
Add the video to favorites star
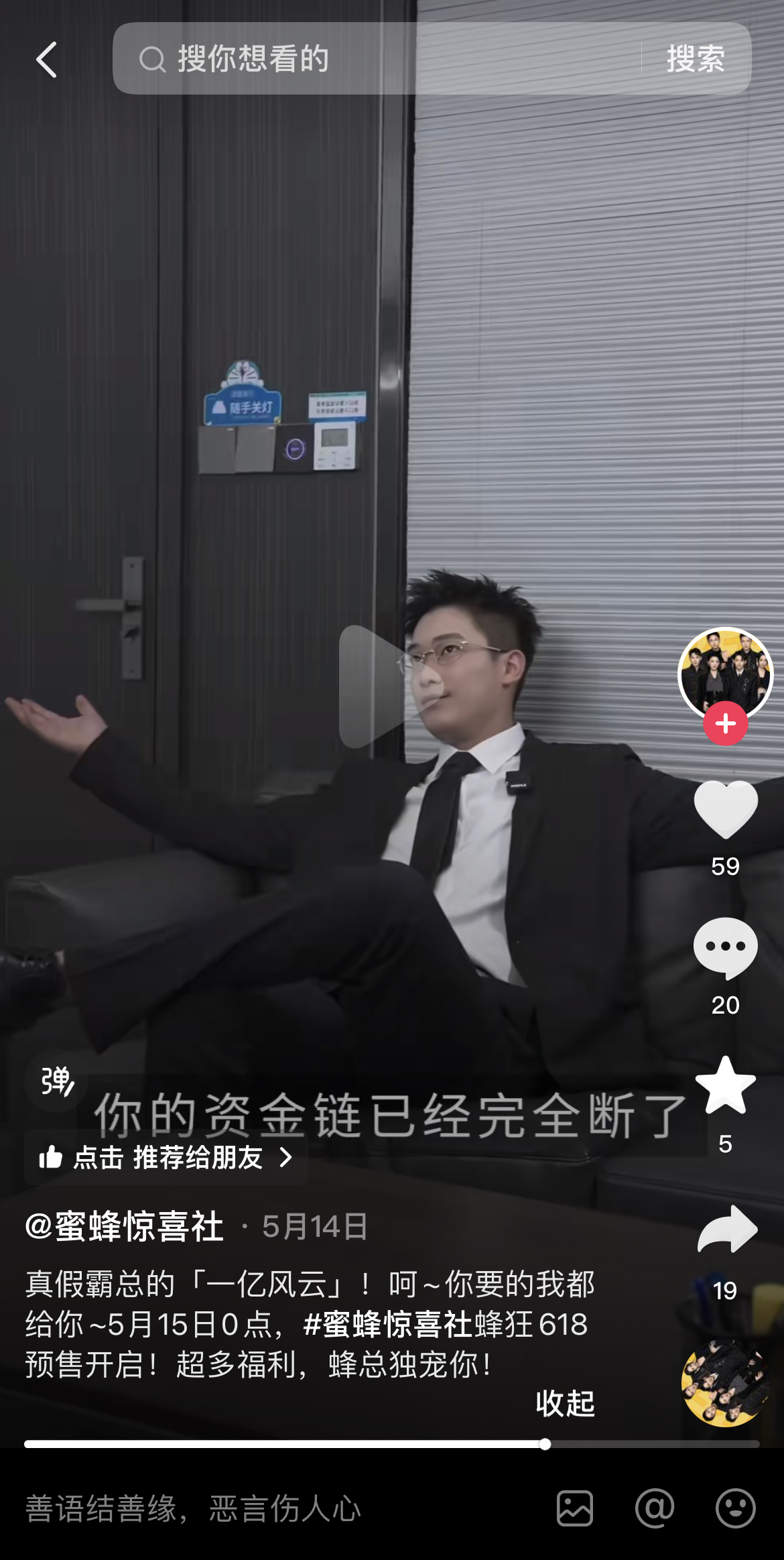(725, 1085)
